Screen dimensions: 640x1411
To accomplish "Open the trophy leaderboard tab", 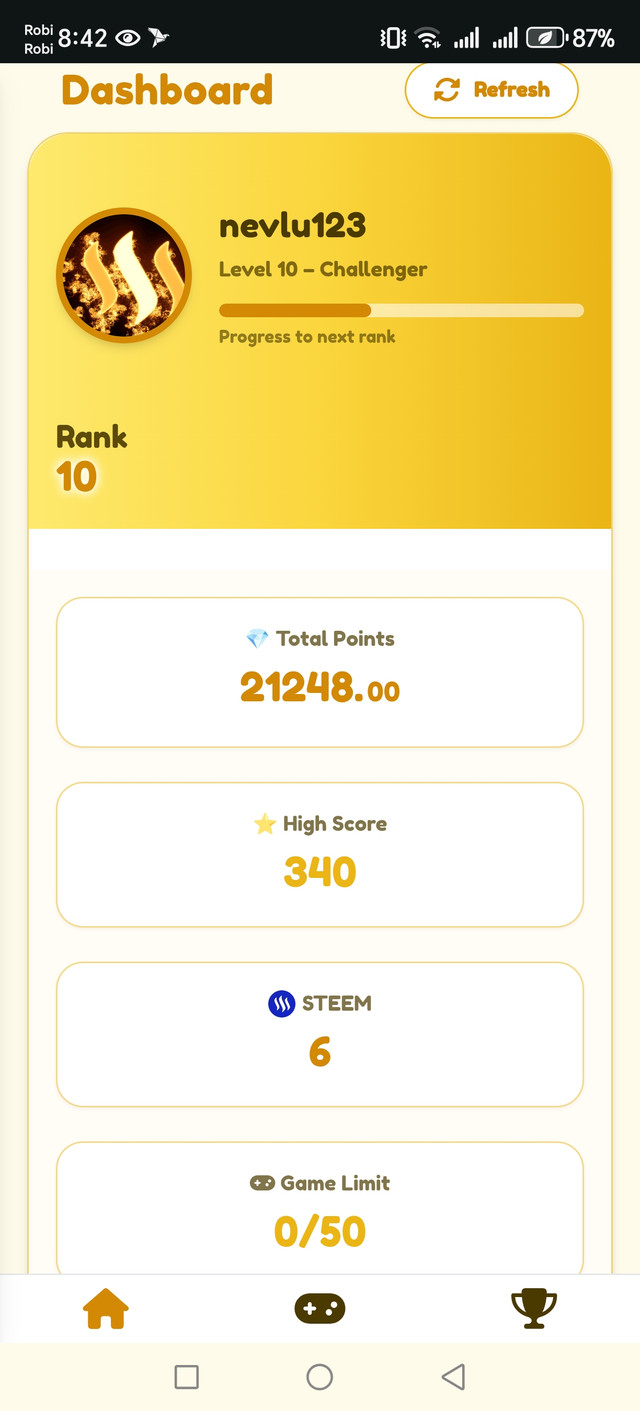I will [x=533, y=1307].
